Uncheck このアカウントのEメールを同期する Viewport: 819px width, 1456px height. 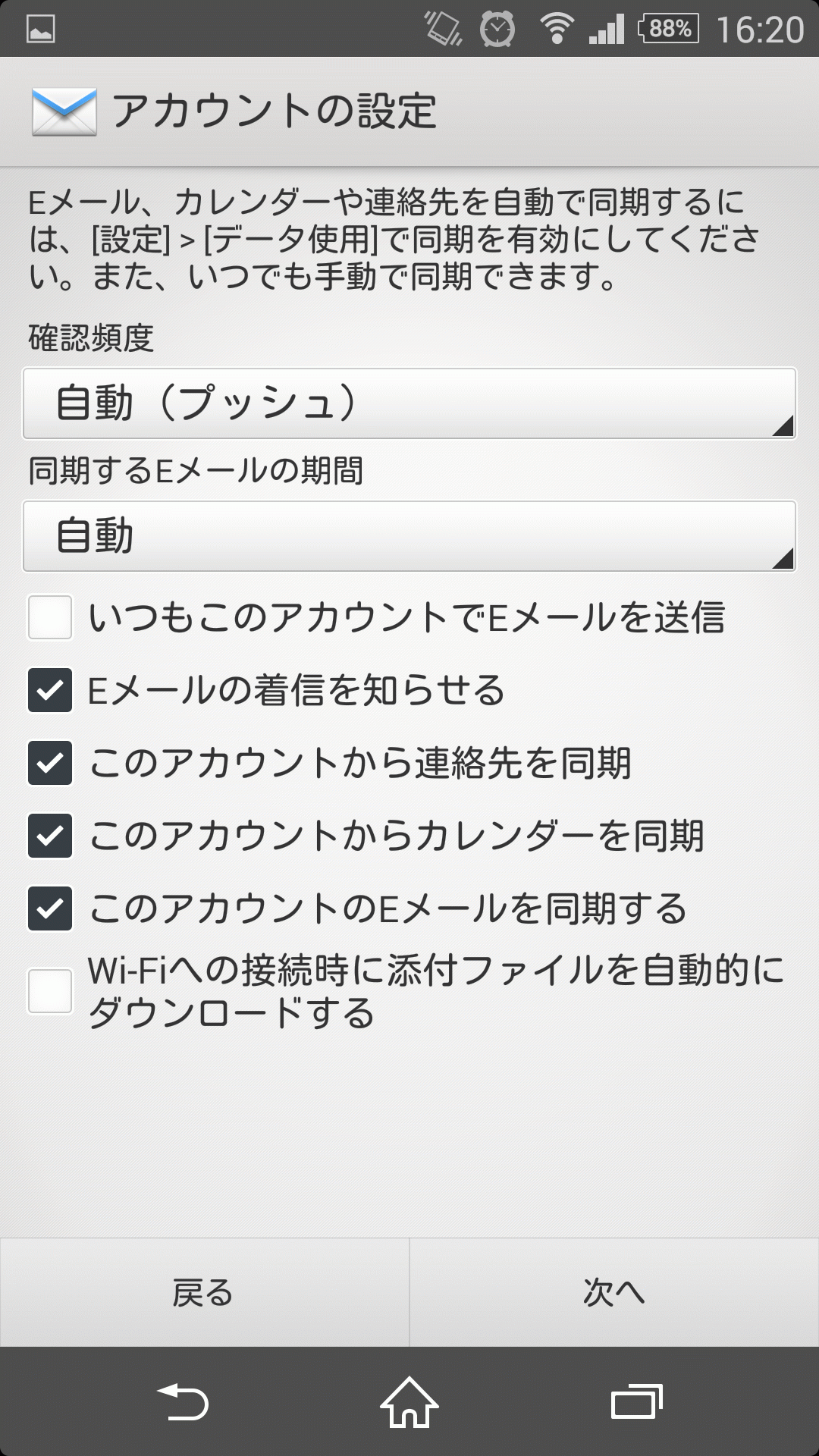pyautogui.click(x=50, y=908)
